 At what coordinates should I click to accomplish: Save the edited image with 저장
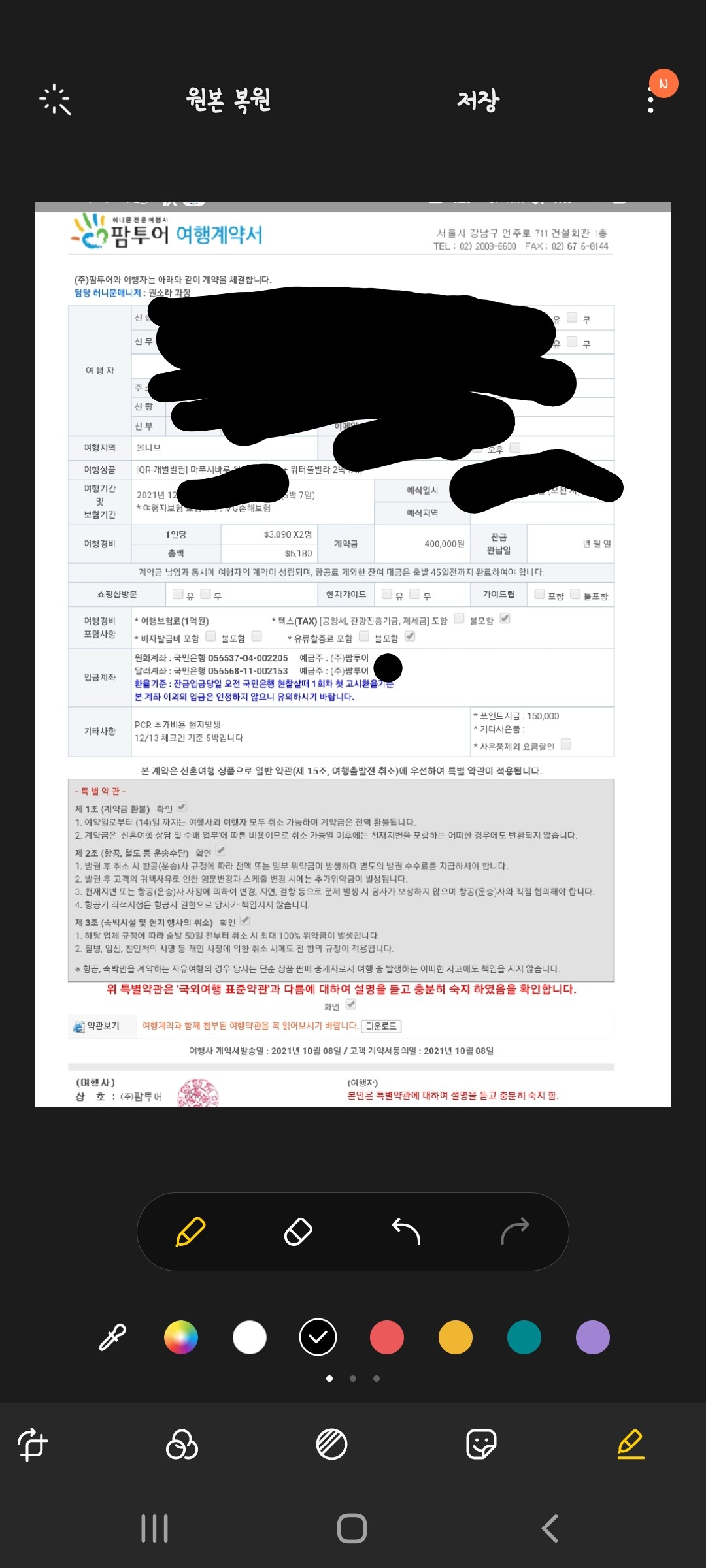478,100
